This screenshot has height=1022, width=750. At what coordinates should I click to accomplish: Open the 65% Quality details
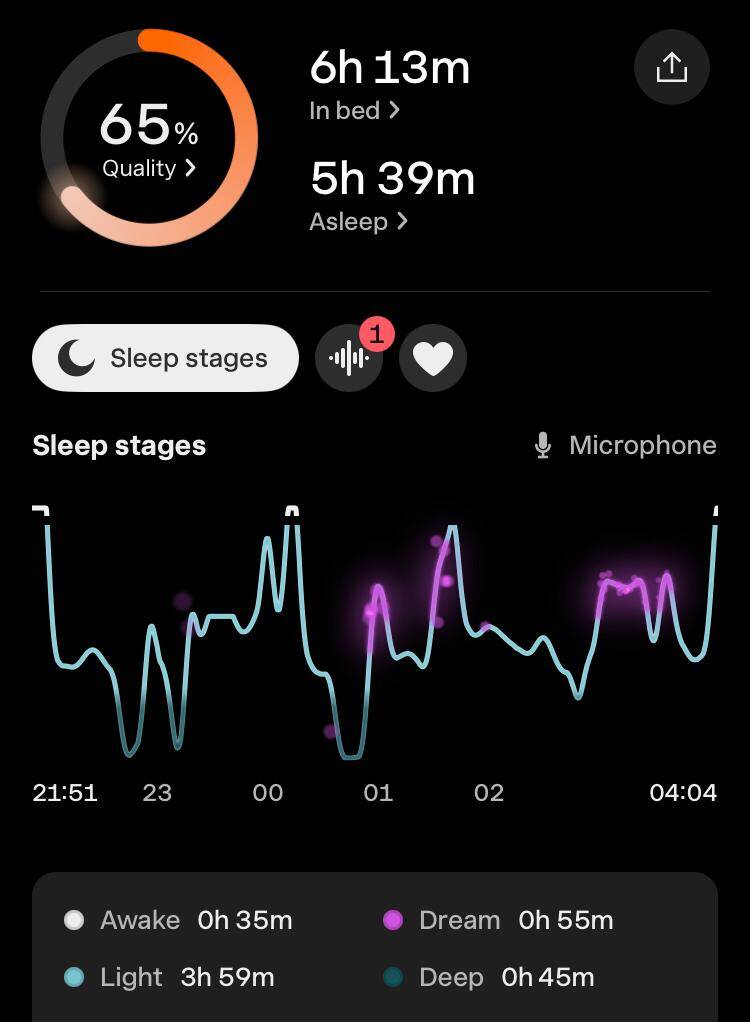149,168
